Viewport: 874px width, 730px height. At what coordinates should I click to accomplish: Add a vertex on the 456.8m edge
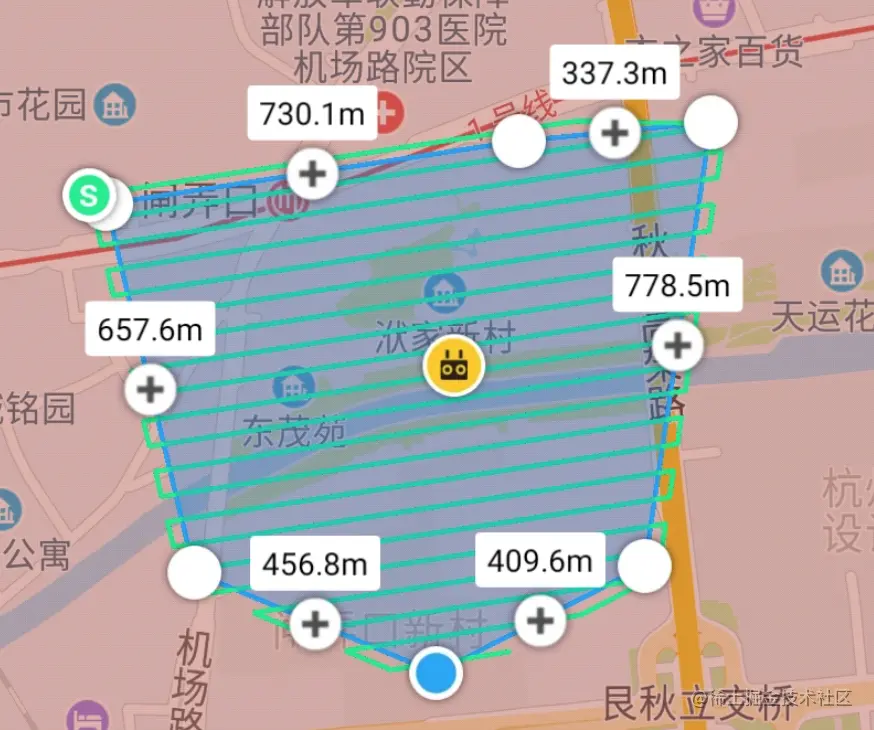pos(315,625)
